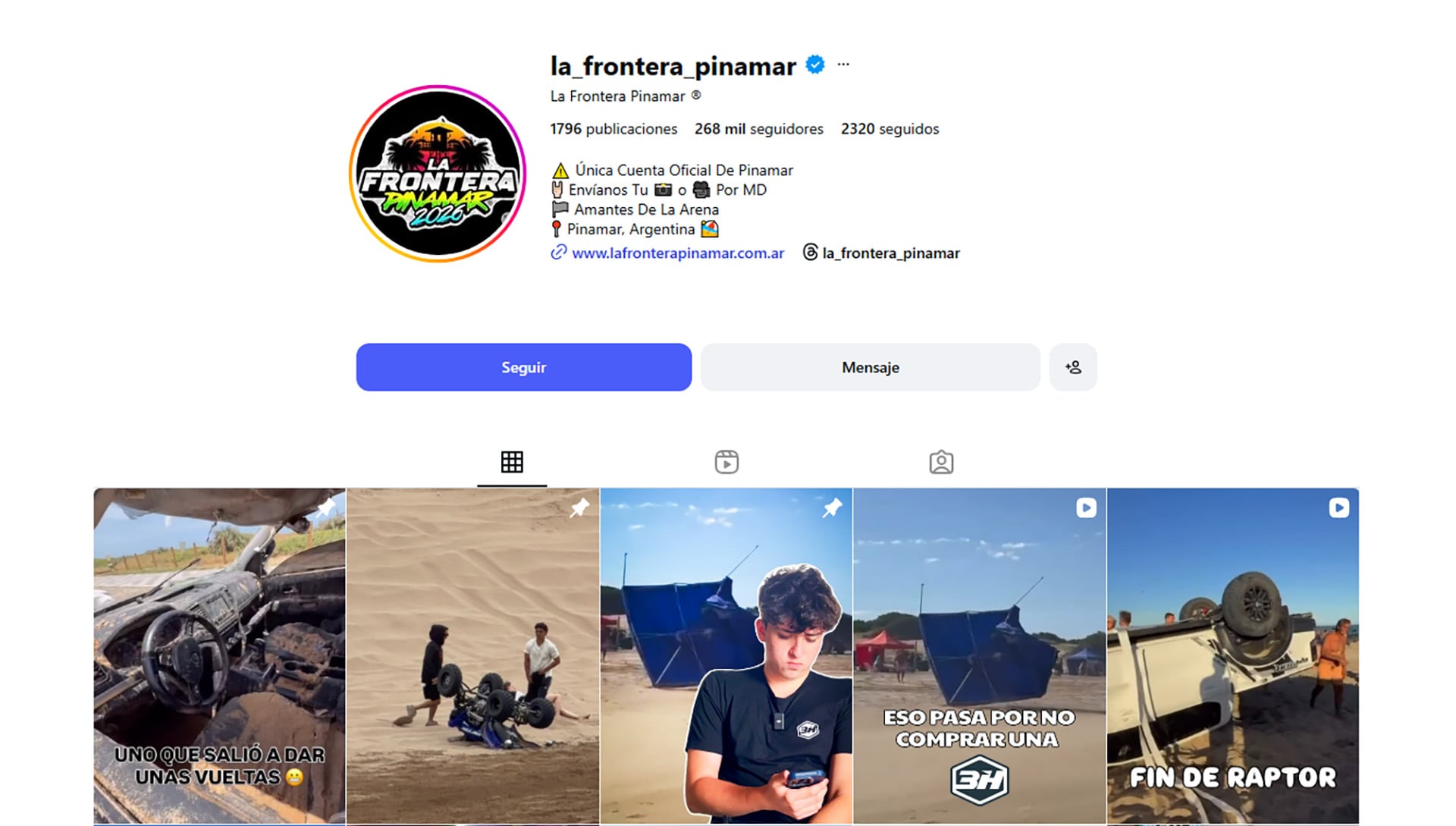Open Mensaje to send a message
Image resolution: width=1456 pixels, height=826 pixels.
tap(870, 367)
